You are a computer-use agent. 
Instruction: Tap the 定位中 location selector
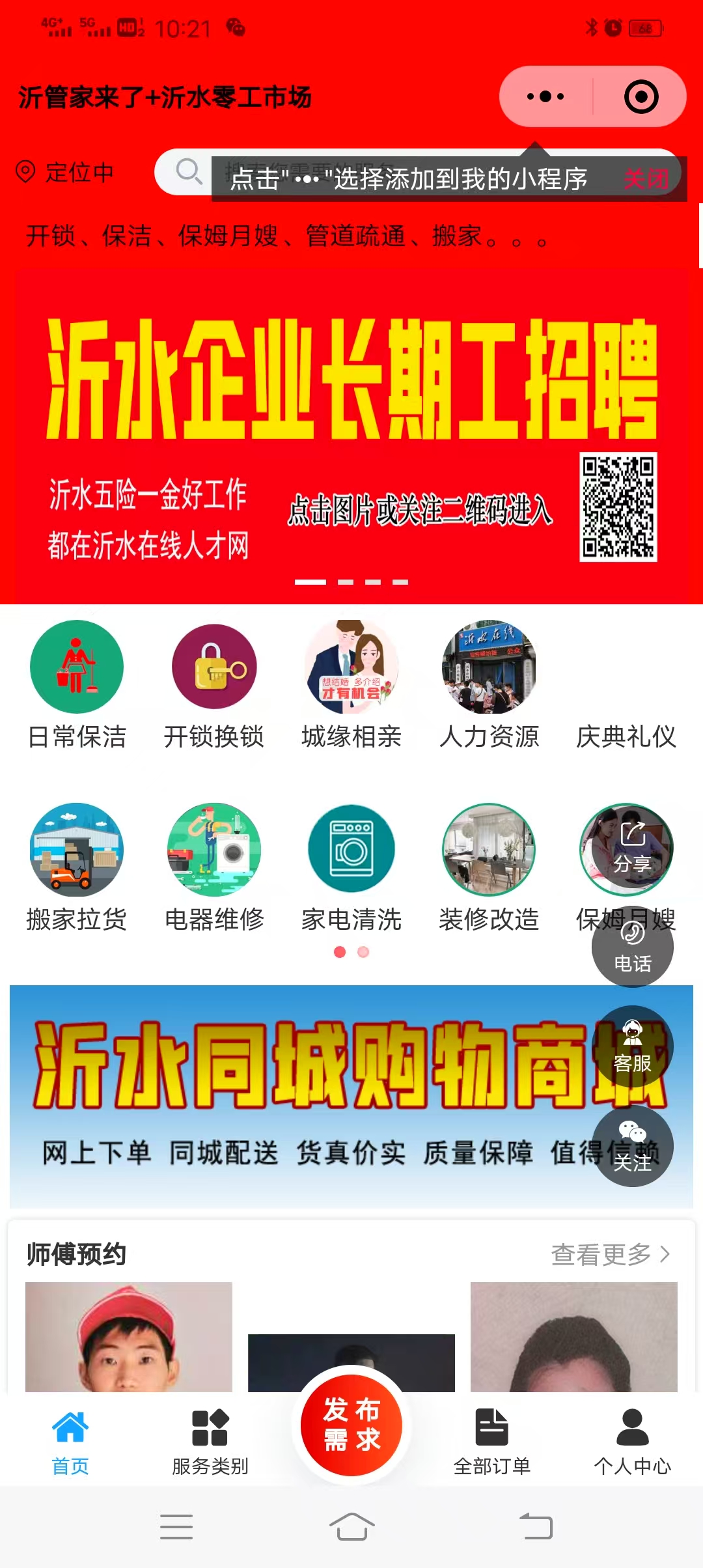(65, 173)
